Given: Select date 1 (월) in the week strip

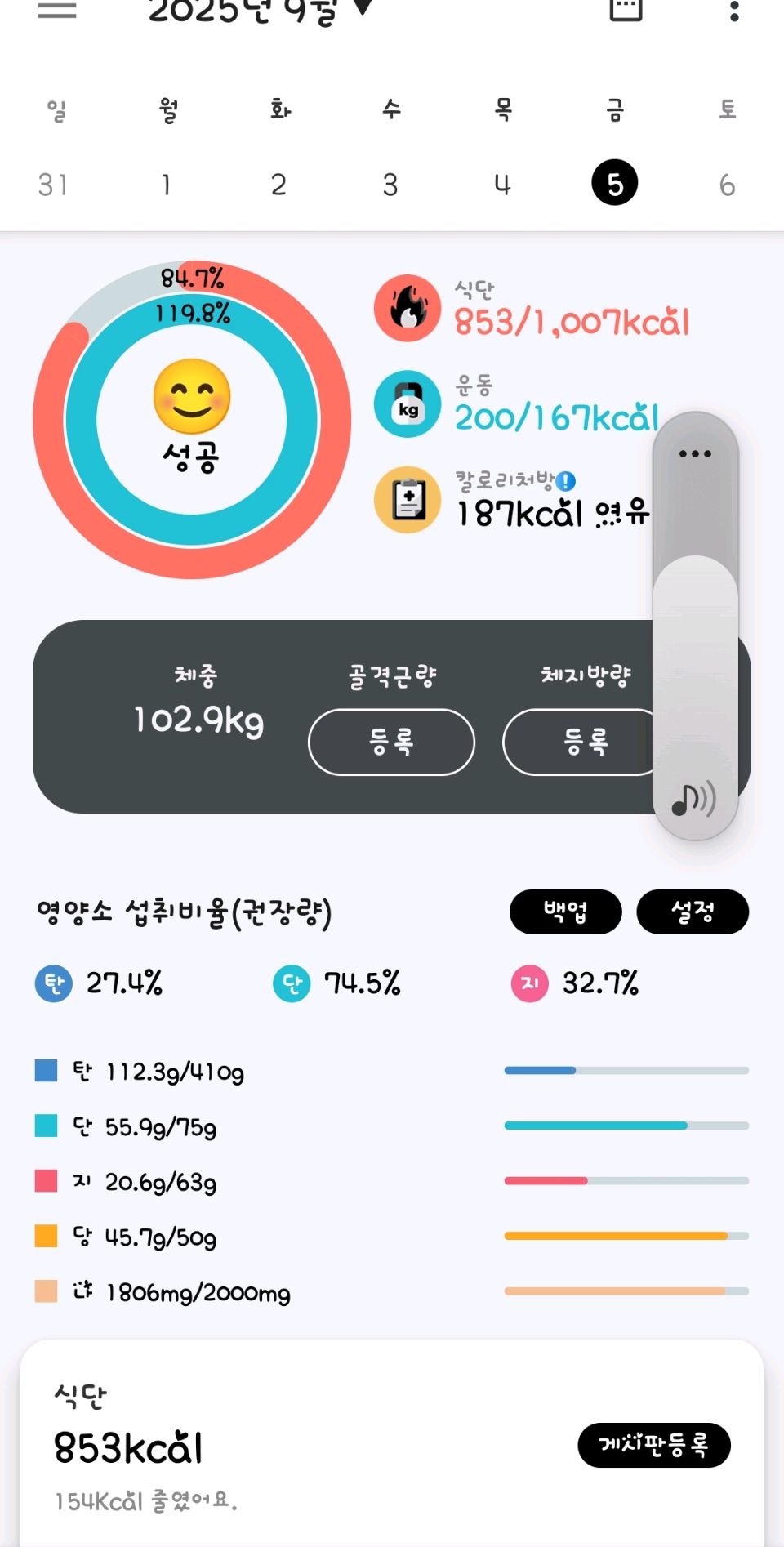Looking at the screenshot, I should click(167, 185).
